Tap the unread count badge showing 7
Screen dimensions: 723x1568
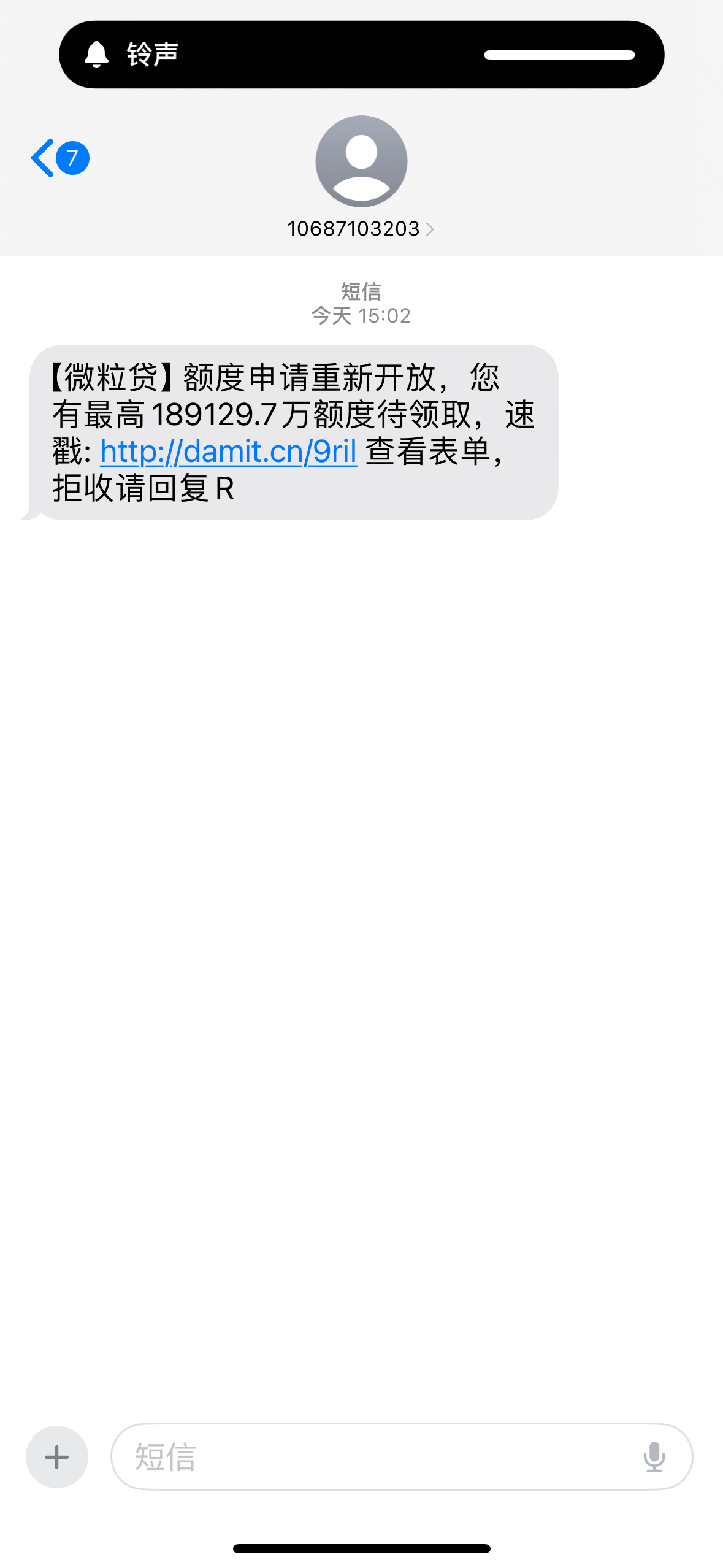(x=72, y=158)
